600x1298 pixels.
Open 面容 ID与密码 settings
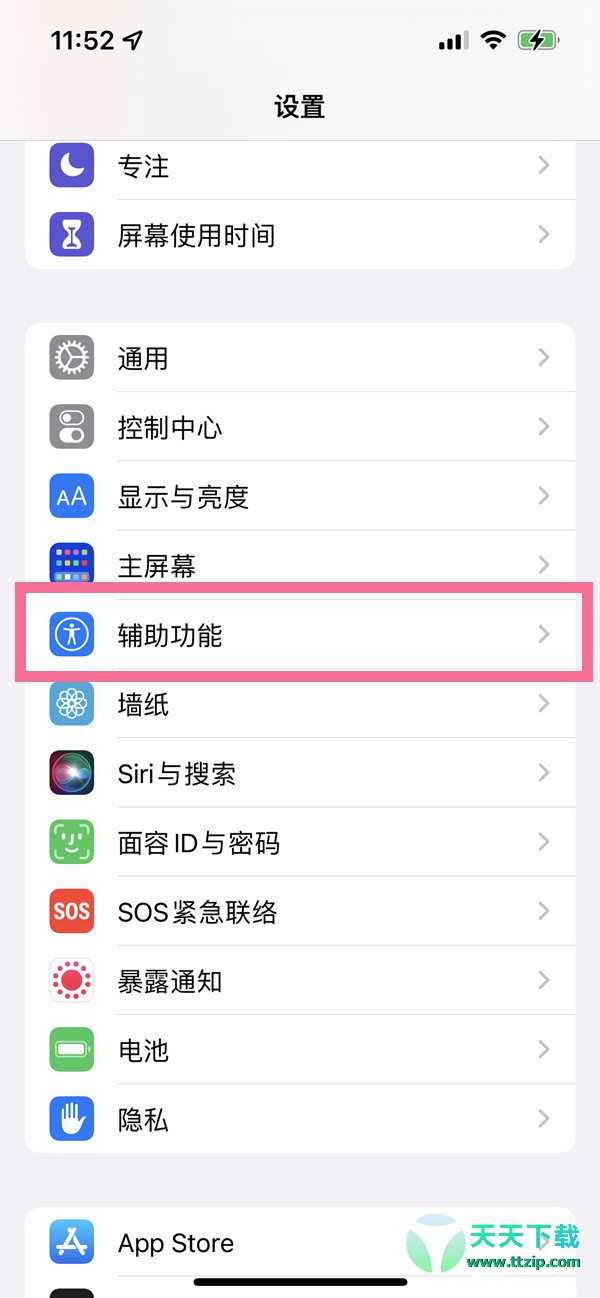300,842
